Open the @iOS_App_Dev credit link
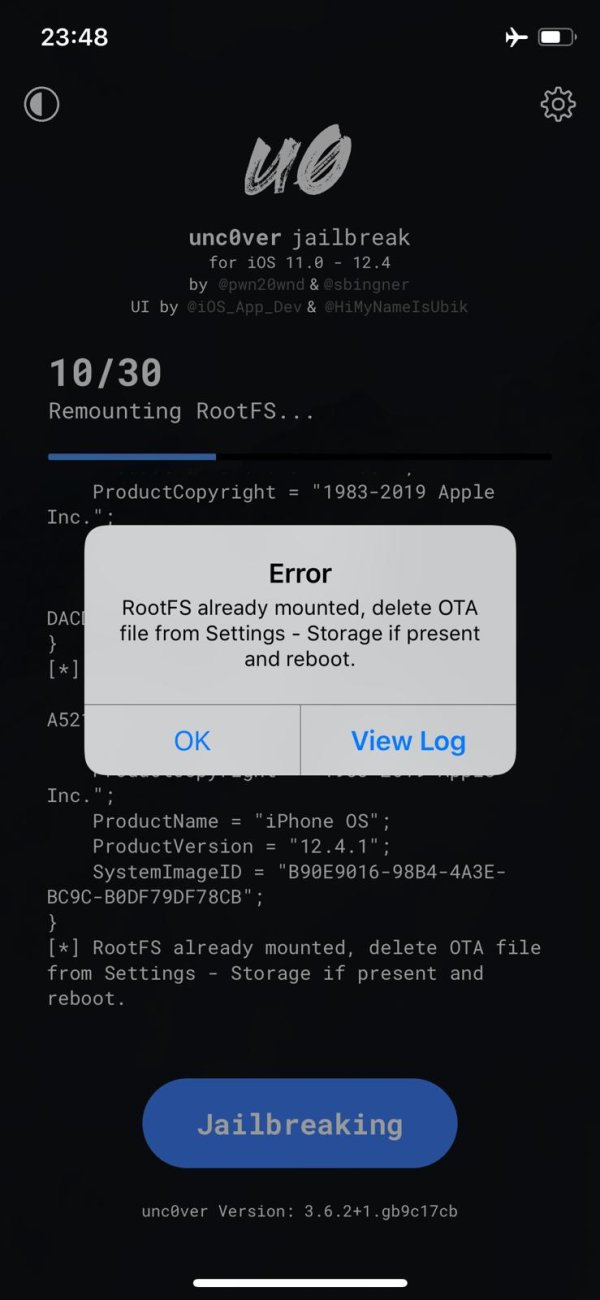This screenshot has height=1300, width=600. 245,307
